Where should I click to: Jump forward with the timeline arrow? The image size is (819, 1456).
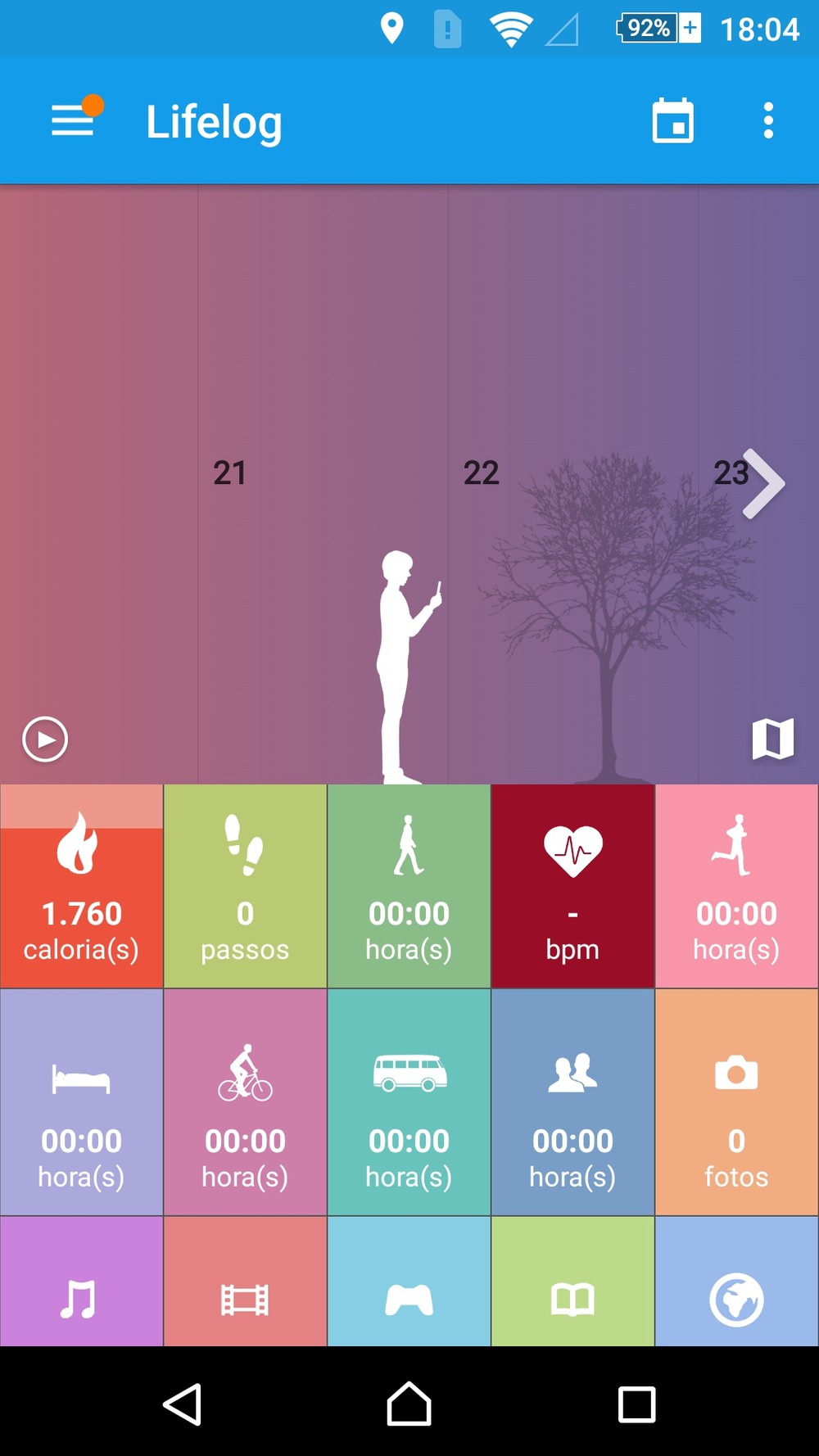coord(763,483)
